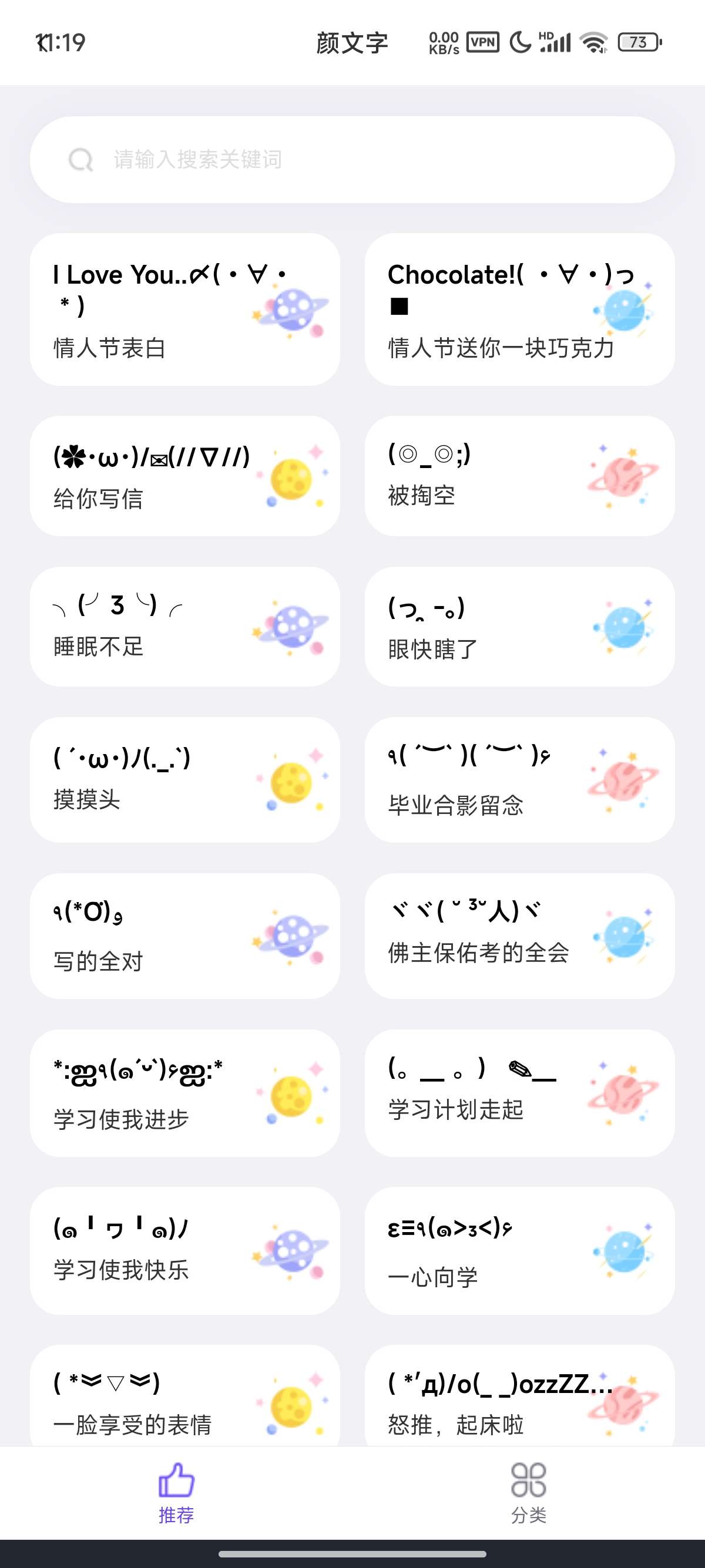Viewport: 705px width, 1568px height.
Task: Open the 被掏空 kaomoji card
Action: point(519,476)
